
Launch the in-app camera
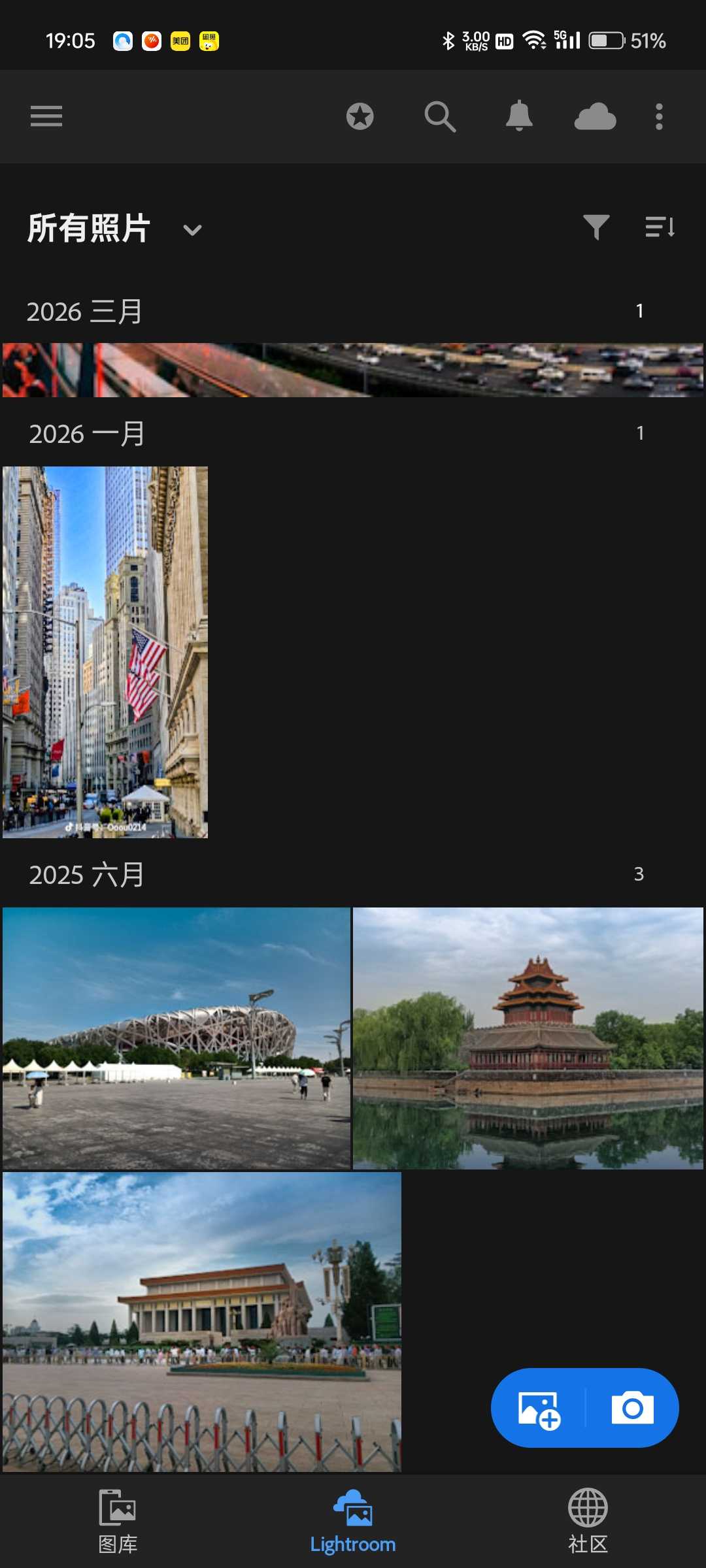632,1409
